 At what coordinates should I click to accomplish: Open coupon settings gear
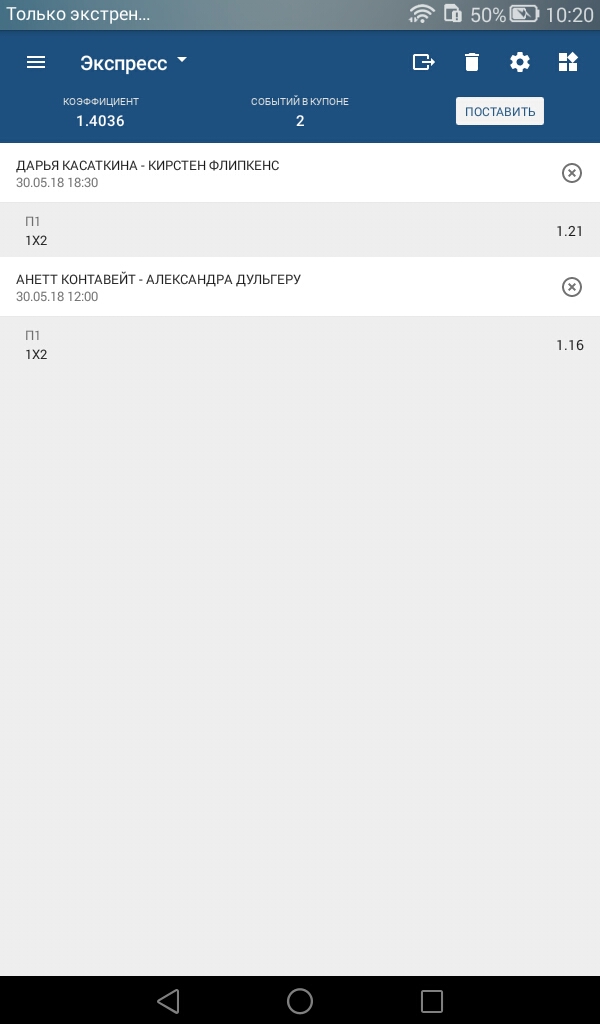[x=520, y=62]
